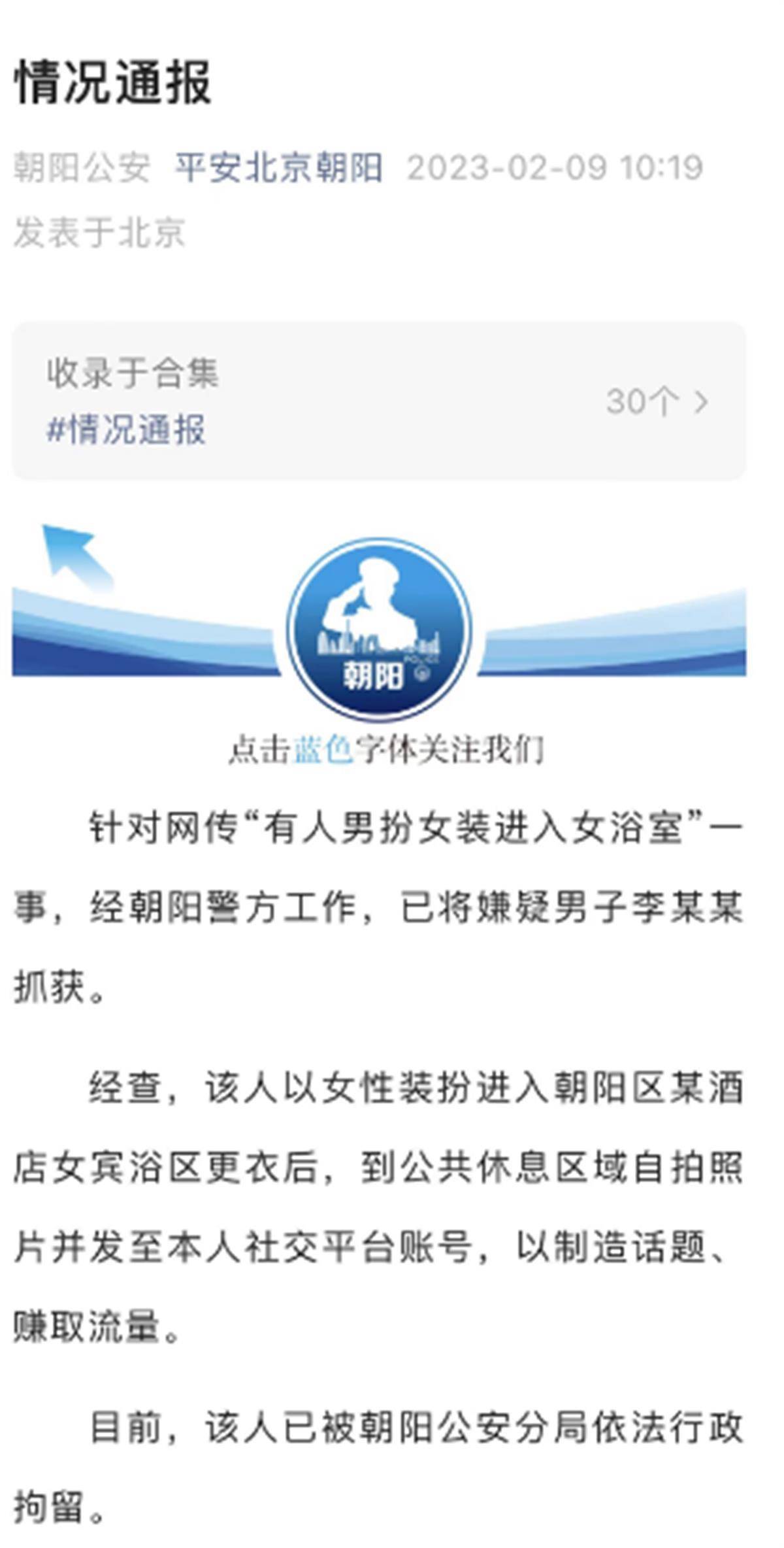Tap the #情况通报 hashtag link
Image resolution: width=784 pixels, height=1548 pixels.
pyautogui.click(x=126, y=429)
